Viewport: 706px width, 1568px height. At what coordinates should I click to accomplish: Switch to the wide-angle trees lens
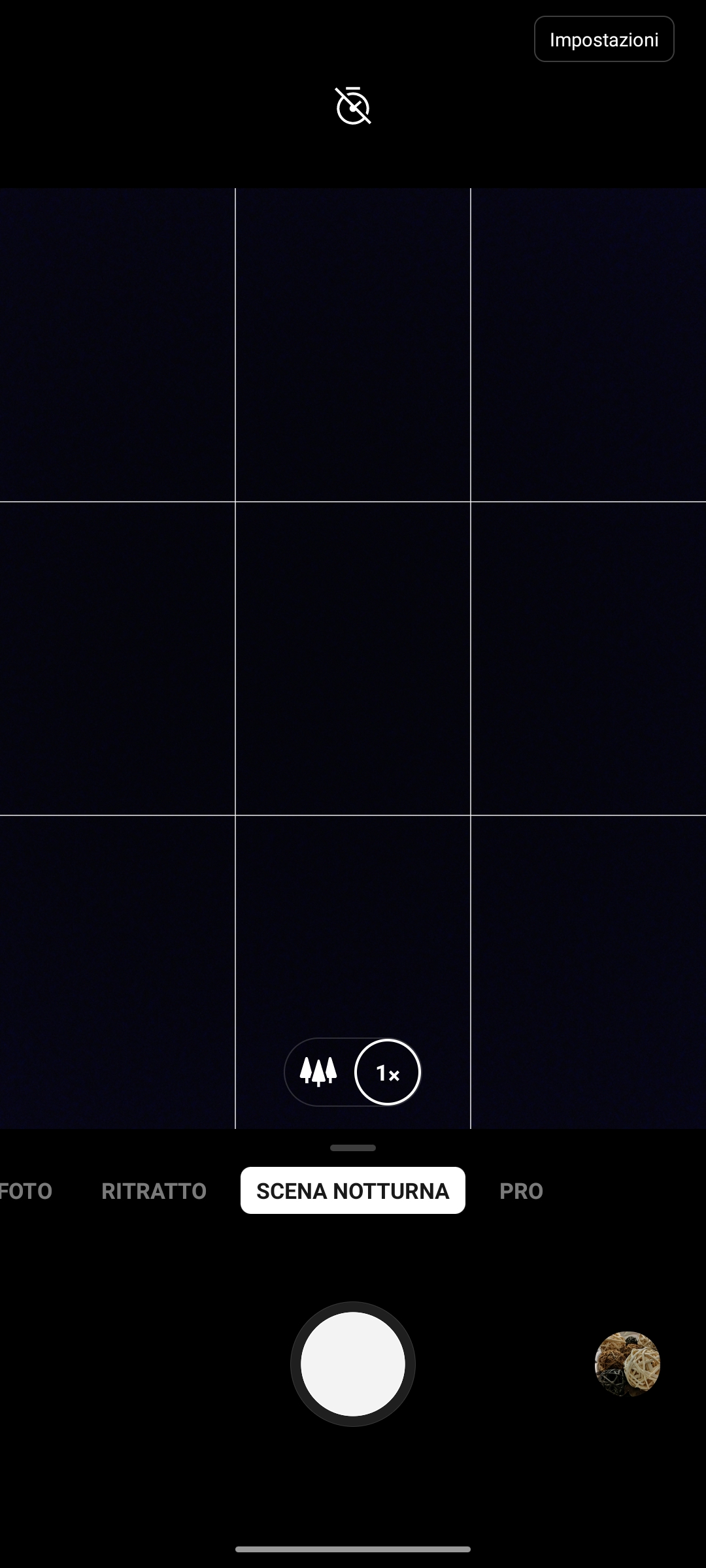[x=318, y=1071]
